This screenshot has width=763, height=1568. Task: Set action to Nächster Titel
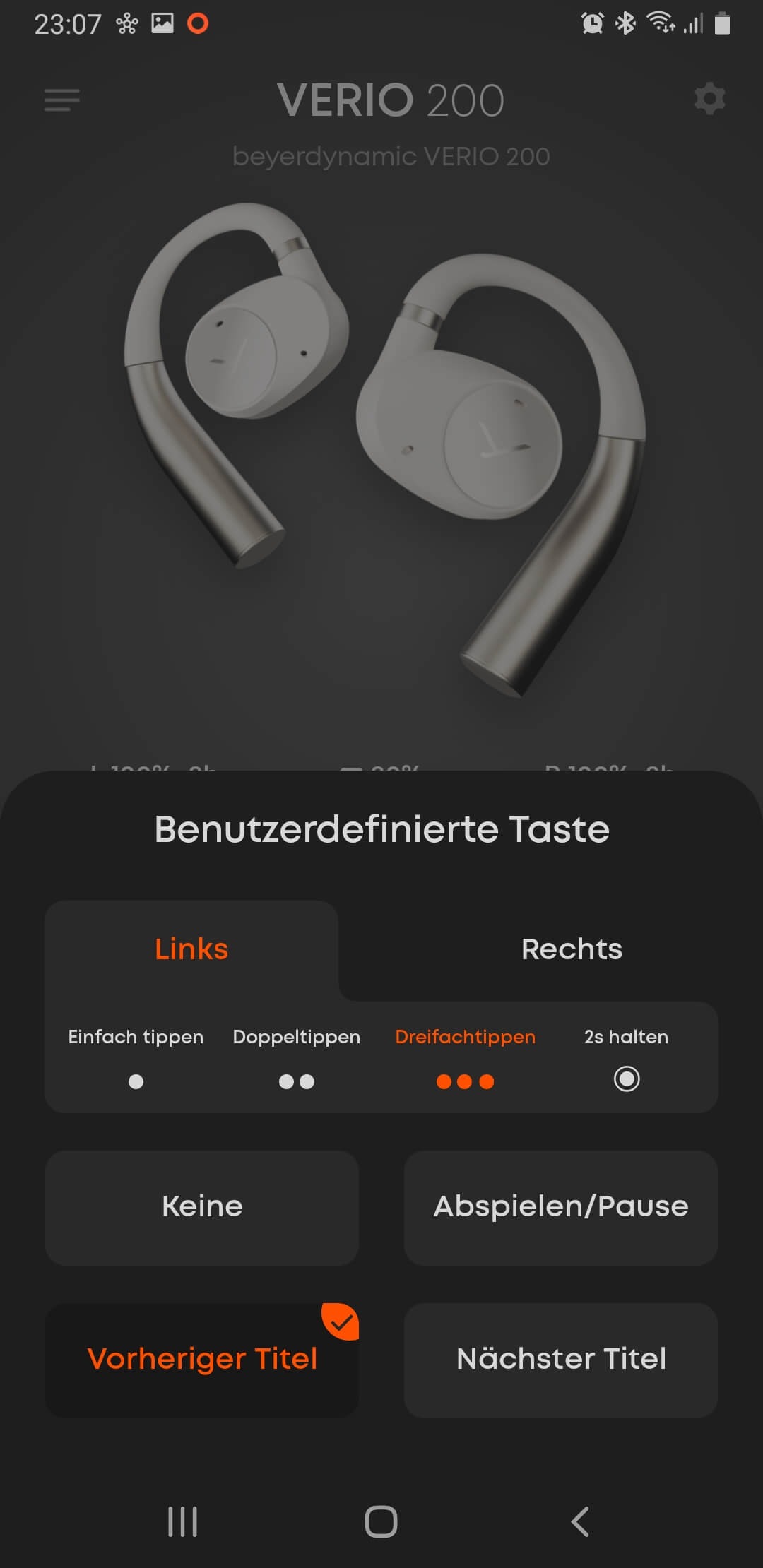[560, 1359]
